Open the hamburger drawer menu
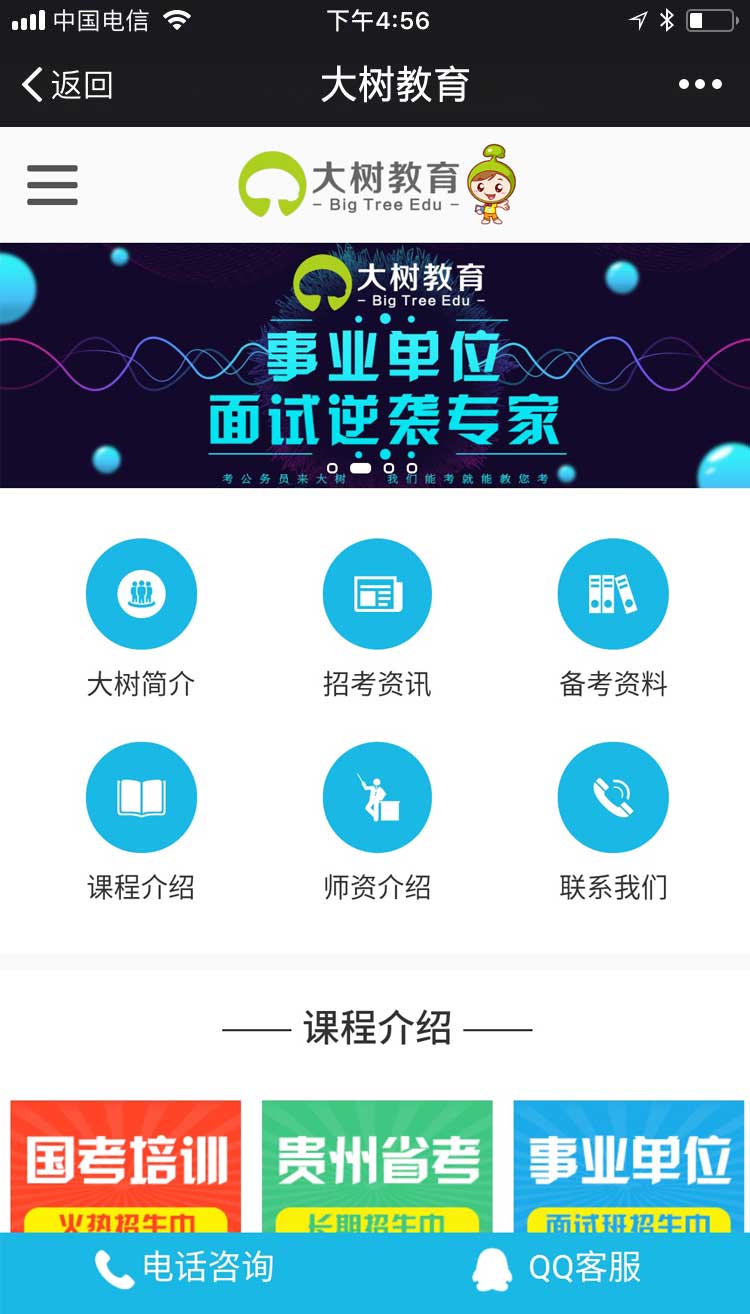Image resolution: width=750 pixels, height=1314 pixels. [x=52, y=185]
